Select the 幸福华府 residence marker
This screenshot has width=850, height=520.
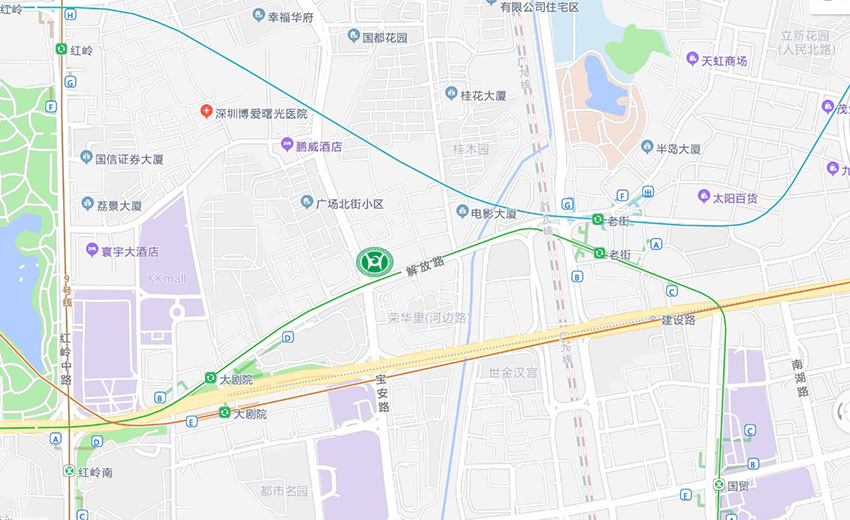(259, 17)
